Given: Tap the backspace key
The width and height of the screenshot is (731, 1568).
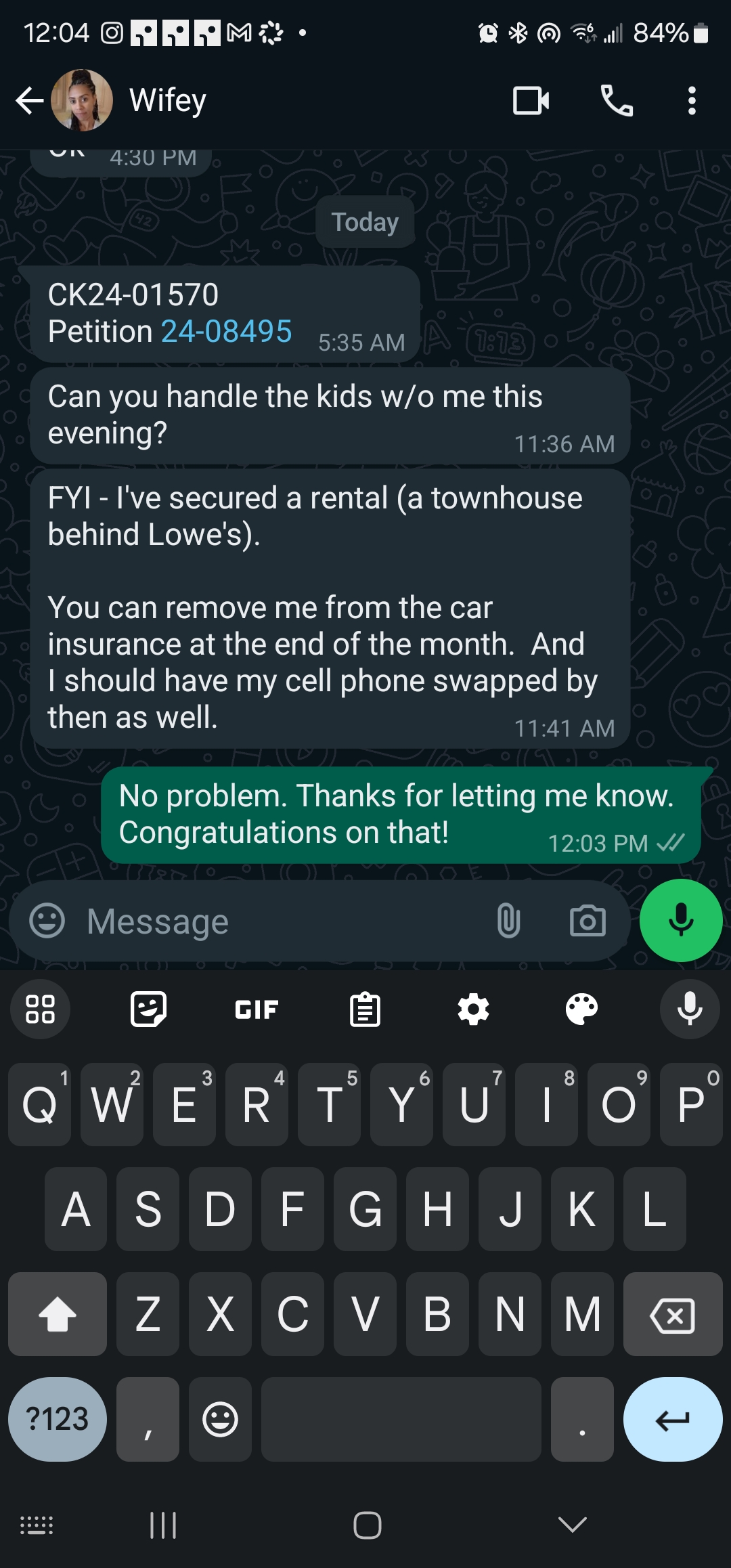Looking at the screenshot, I should (672, 1315).
